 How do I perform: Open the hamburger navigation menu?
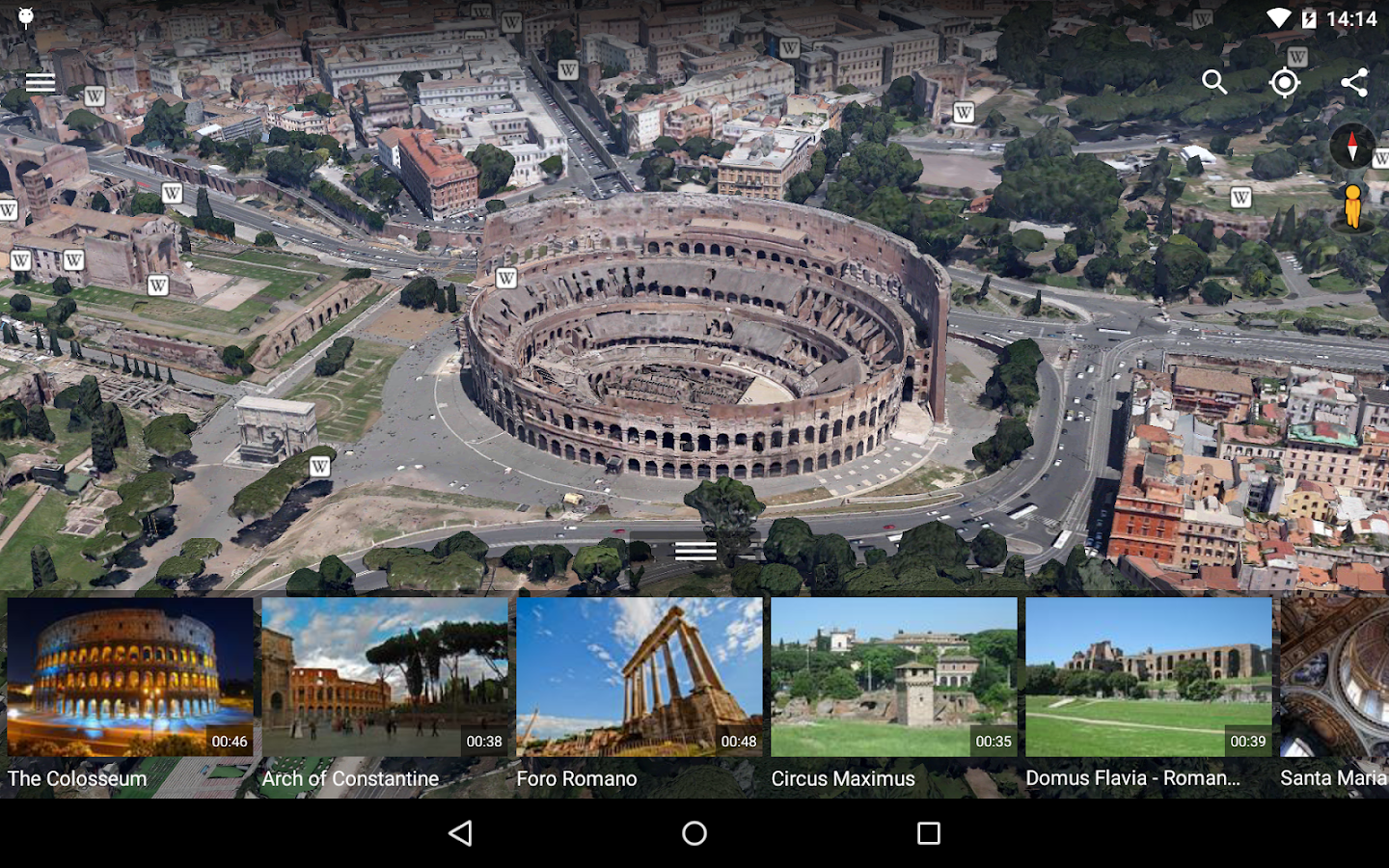click(41, 82)
